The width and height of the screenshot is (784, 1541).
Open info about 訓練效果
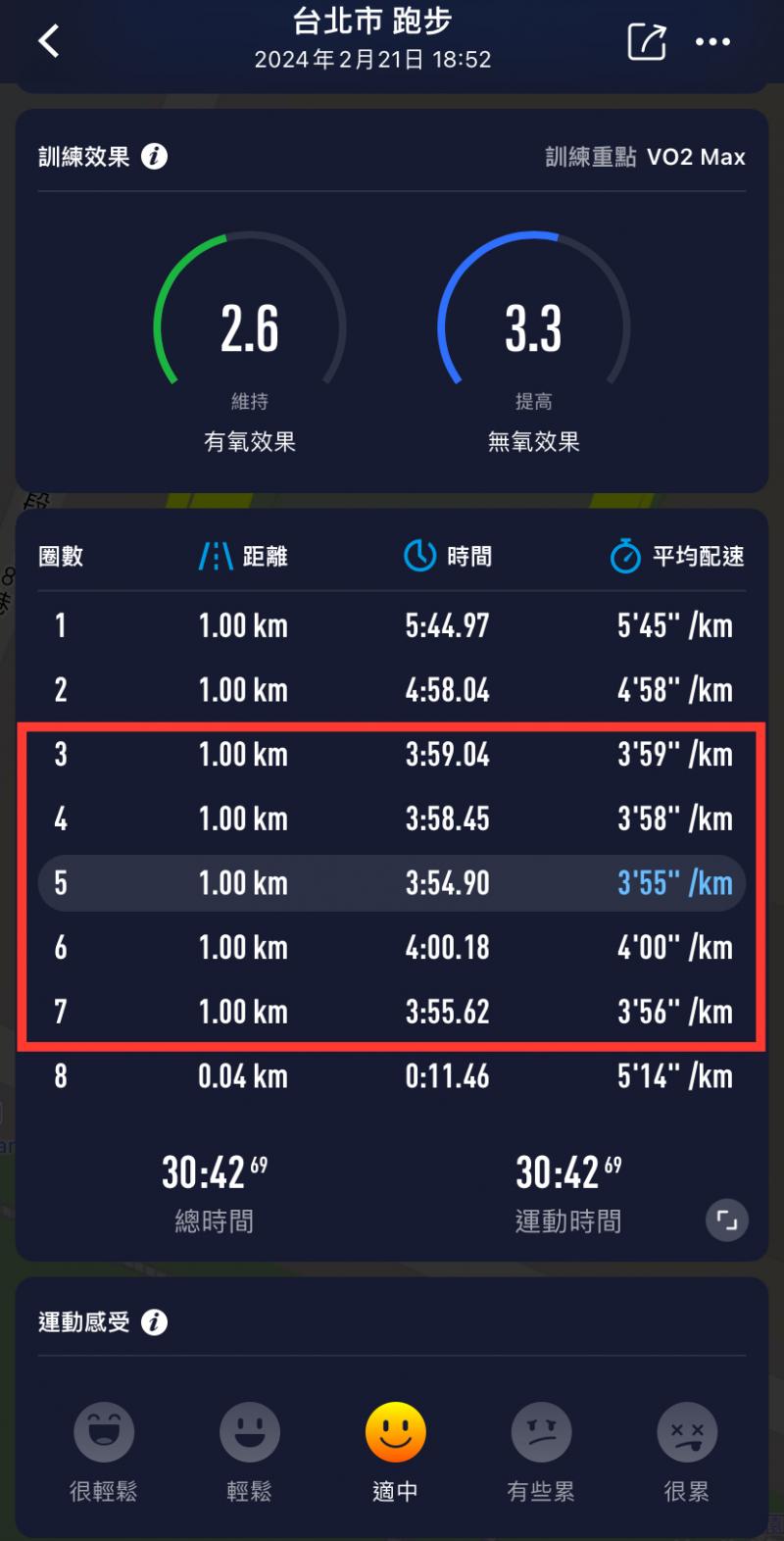154,157
